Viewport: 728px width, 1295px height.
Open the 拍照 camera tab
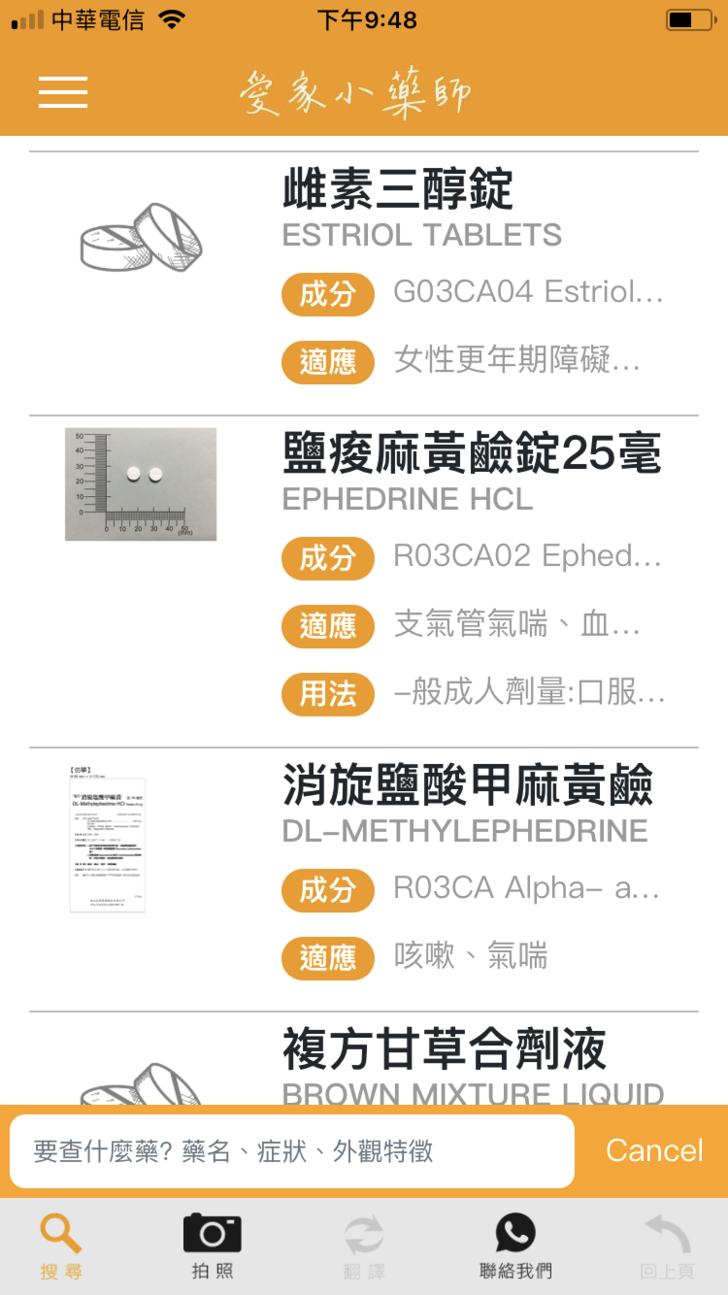212,1246
